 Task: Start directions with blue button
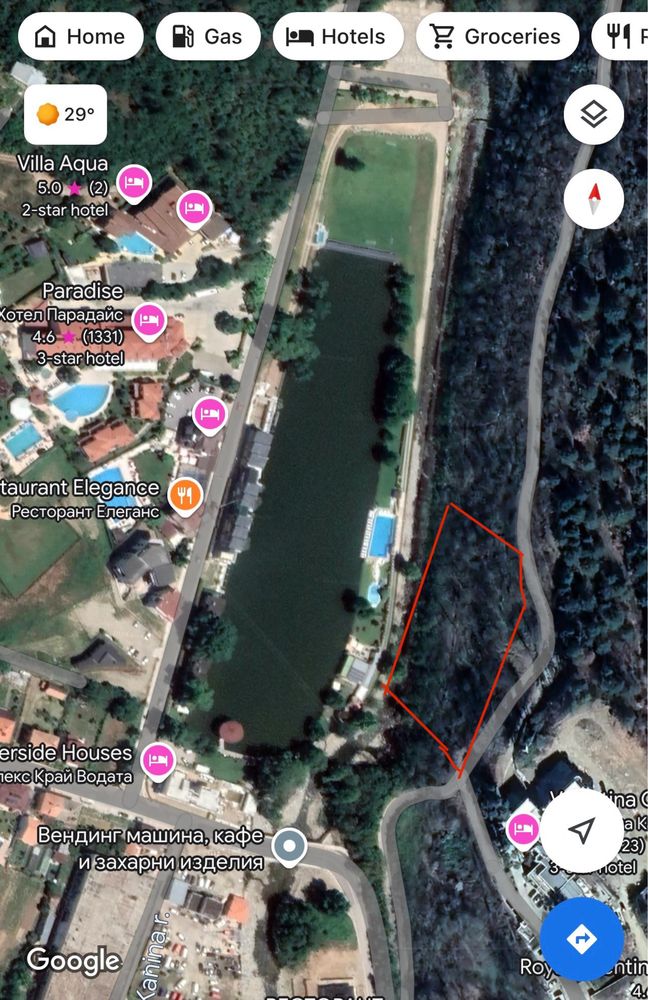click(581, 940)
